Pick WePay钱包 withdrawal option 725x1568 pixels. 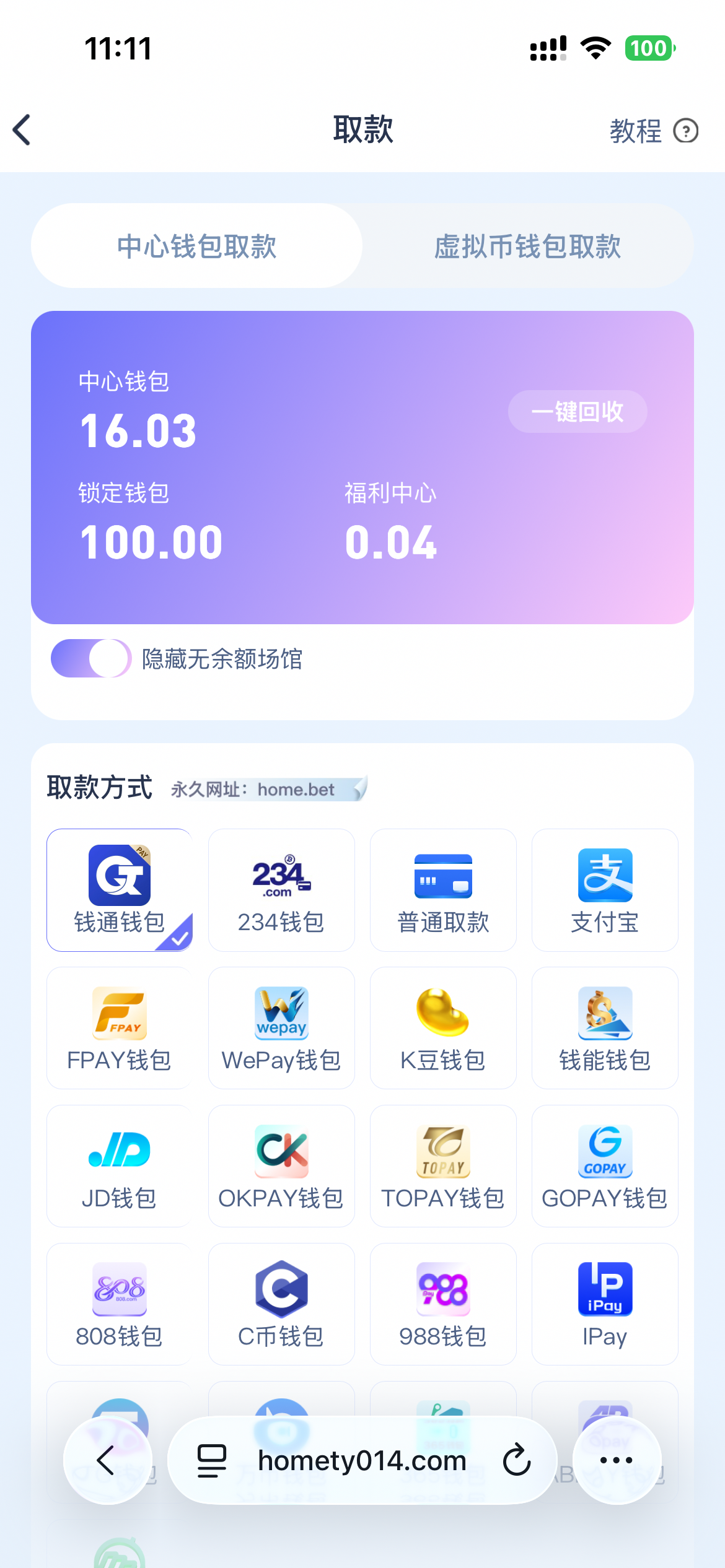point(281,1028)
